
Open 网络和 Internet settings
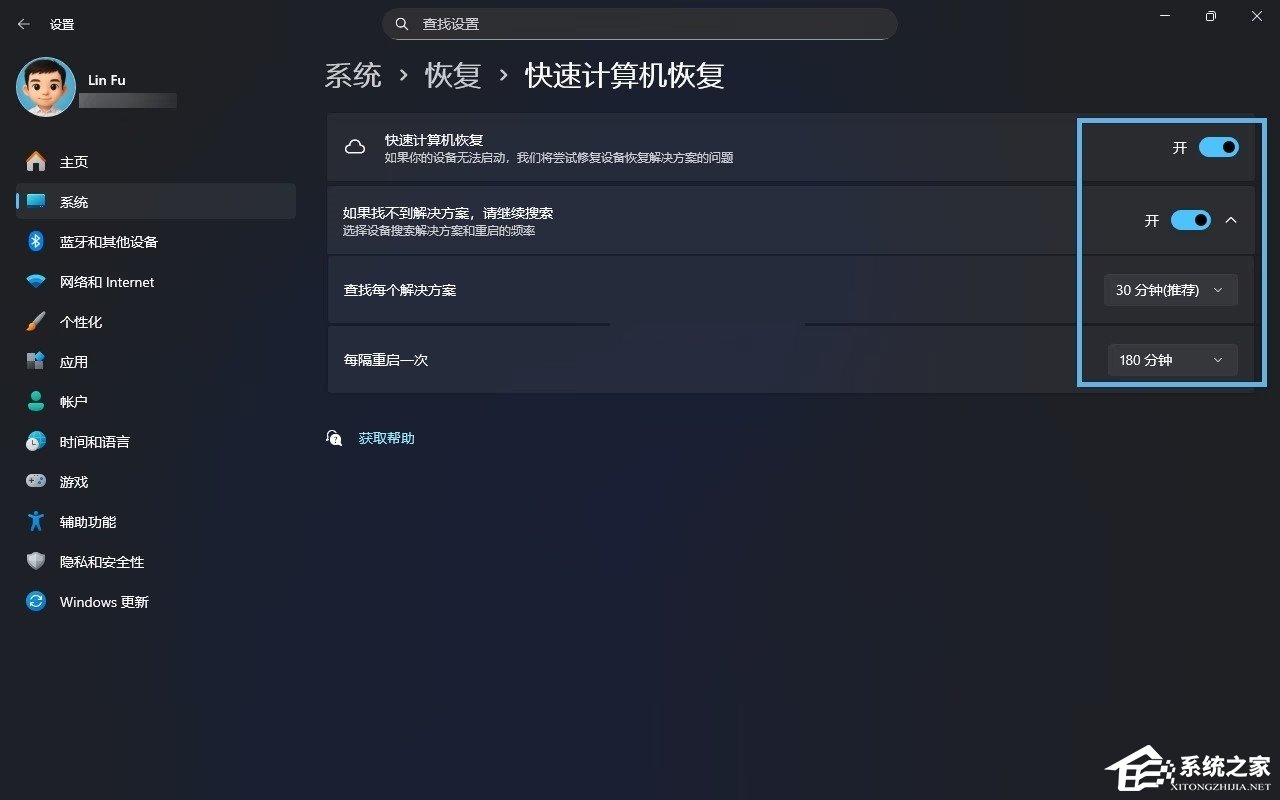106,282
